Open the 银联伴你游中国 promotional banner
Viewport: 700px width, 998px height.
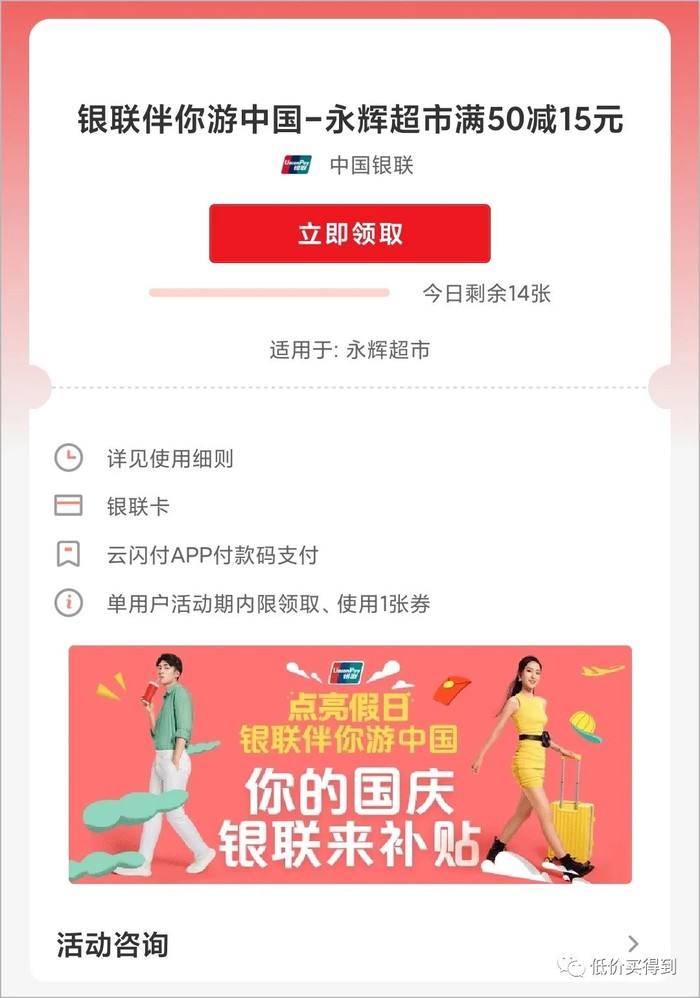tap(349, 764)
